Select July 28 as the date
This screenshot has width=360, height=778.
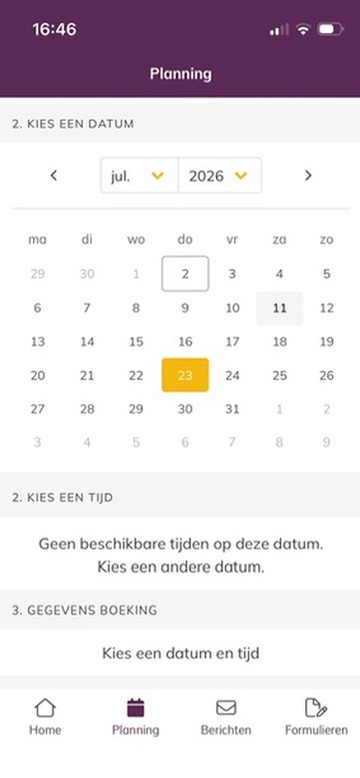click(x=87, y=409)
